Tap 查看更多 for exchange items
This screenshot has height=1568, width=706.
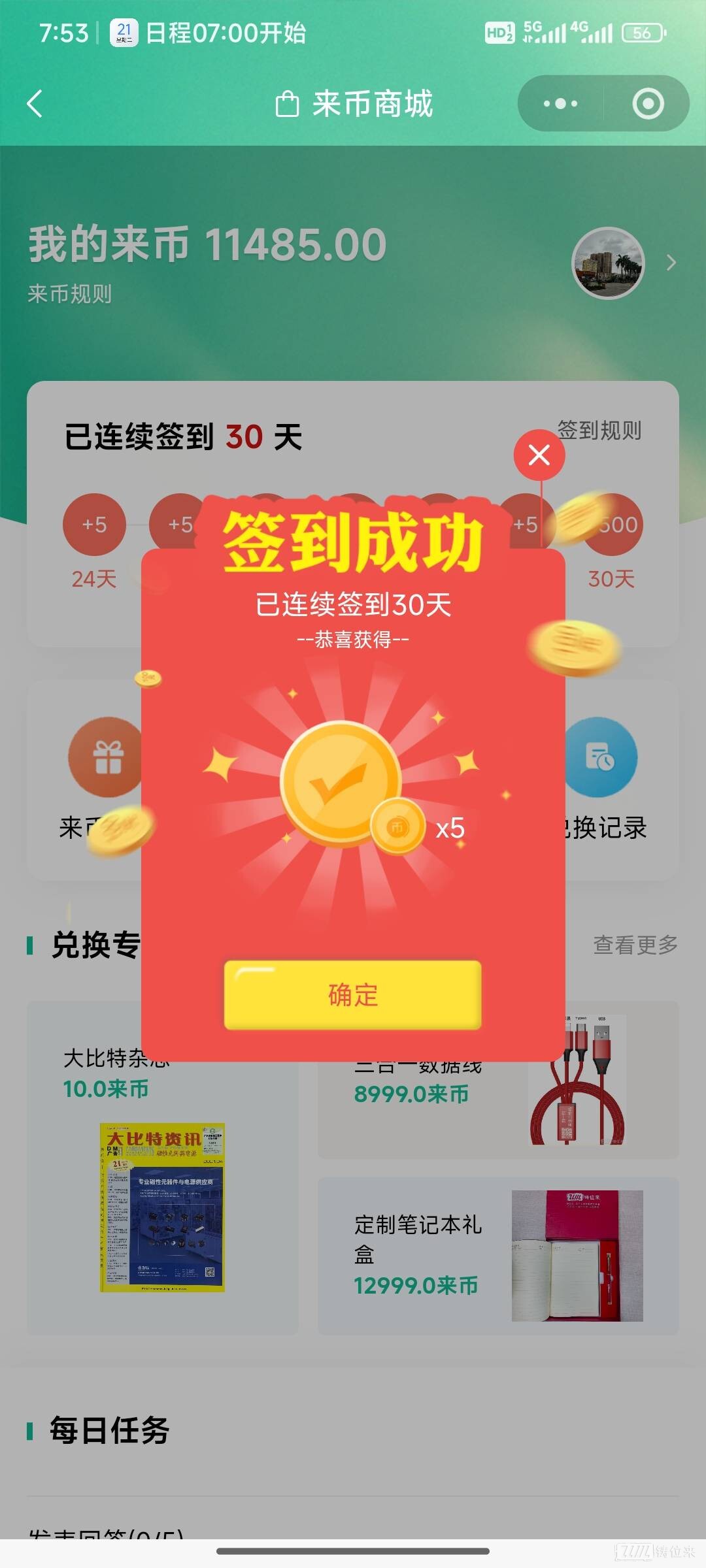point(635,945)
